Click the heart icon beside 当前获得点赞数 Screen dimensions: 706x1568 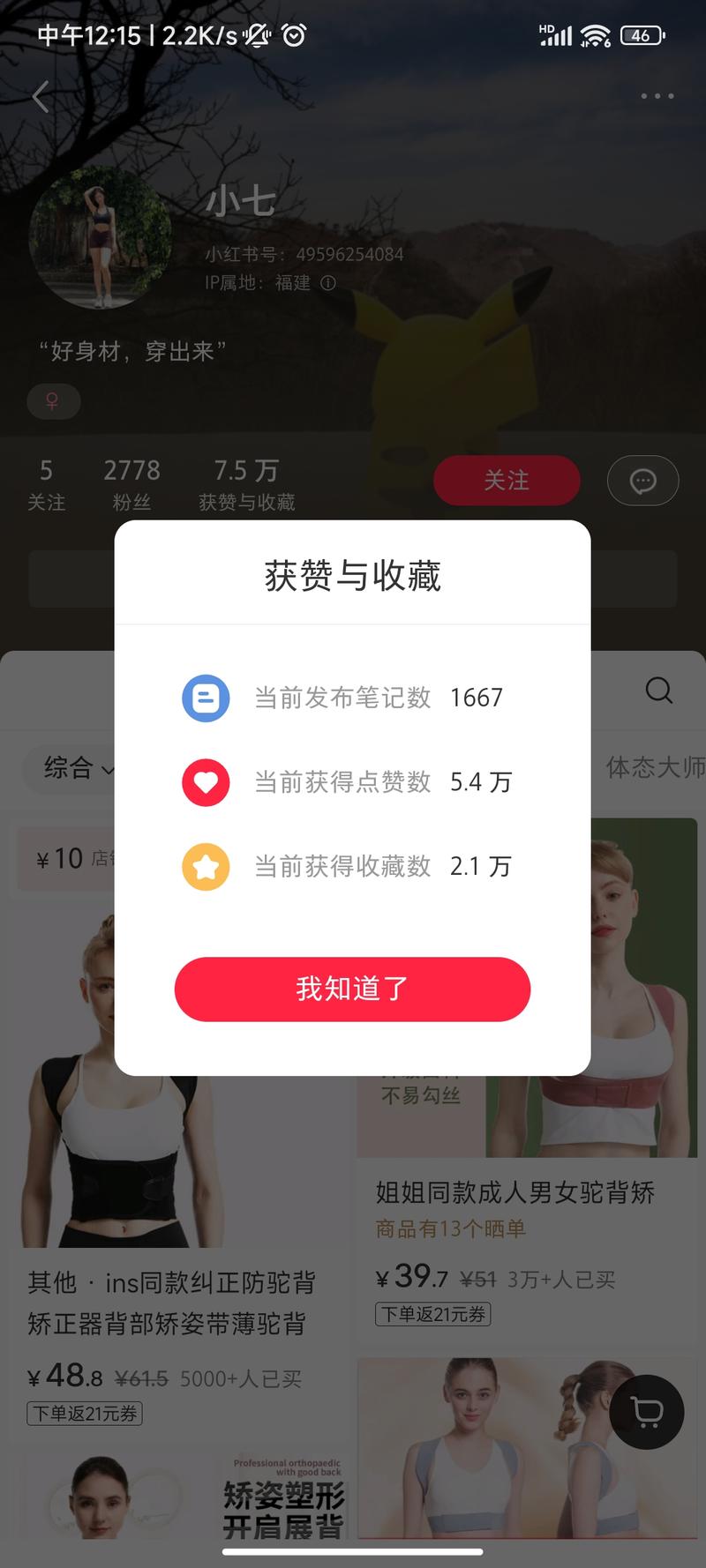tap(206, 782)
